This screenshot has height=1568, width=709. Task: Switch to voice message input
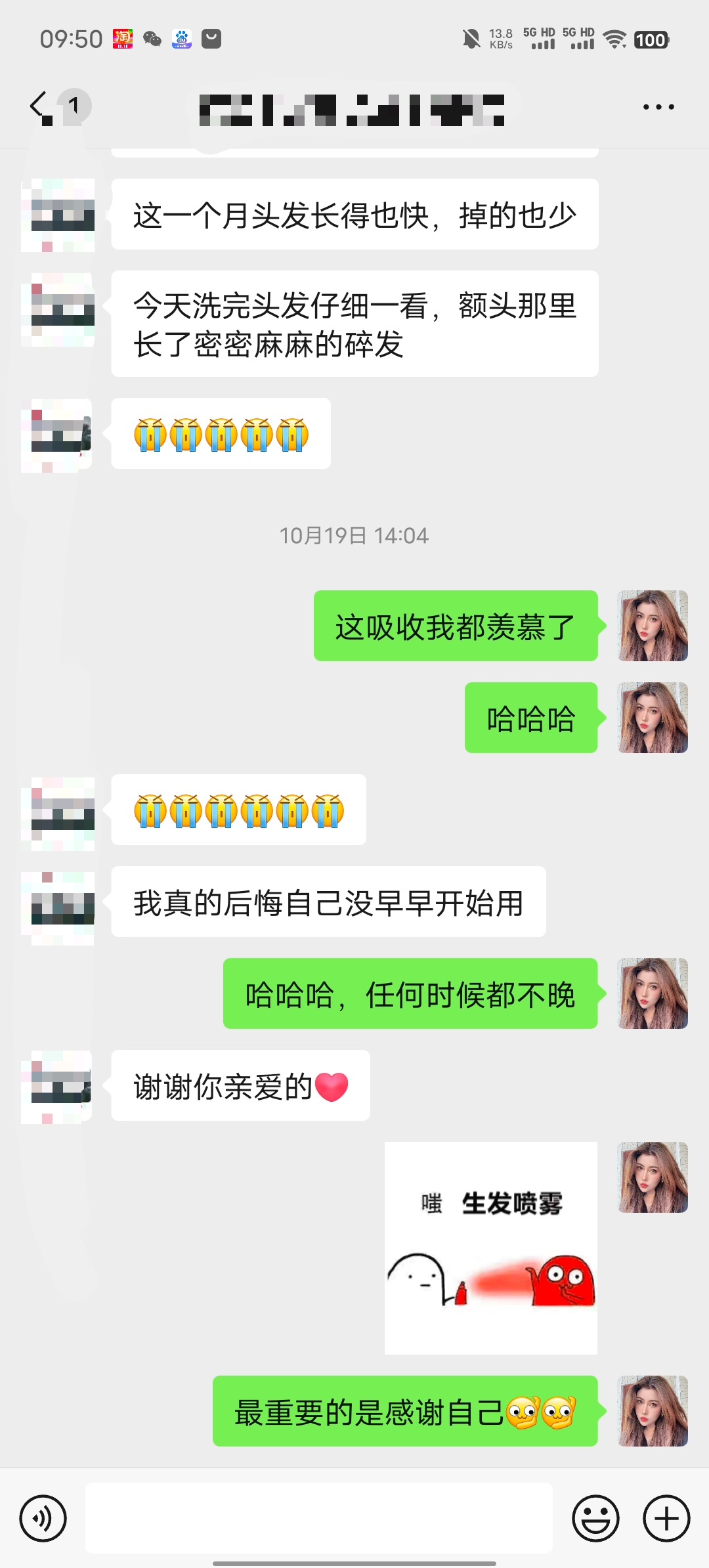point(43,1518)
